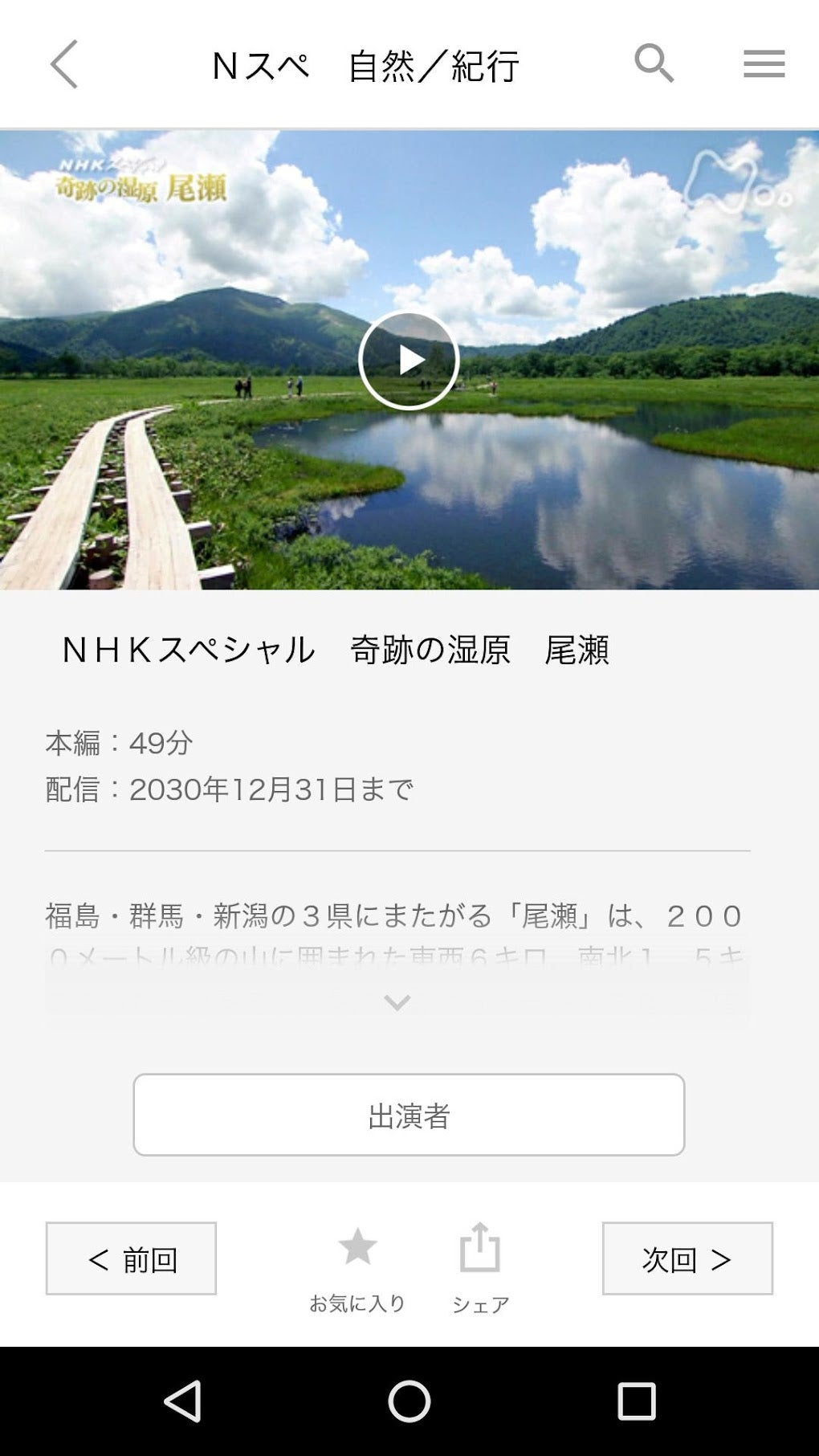
Task: Tap the down chevron below the summary text
Action: click(393, 1003)
